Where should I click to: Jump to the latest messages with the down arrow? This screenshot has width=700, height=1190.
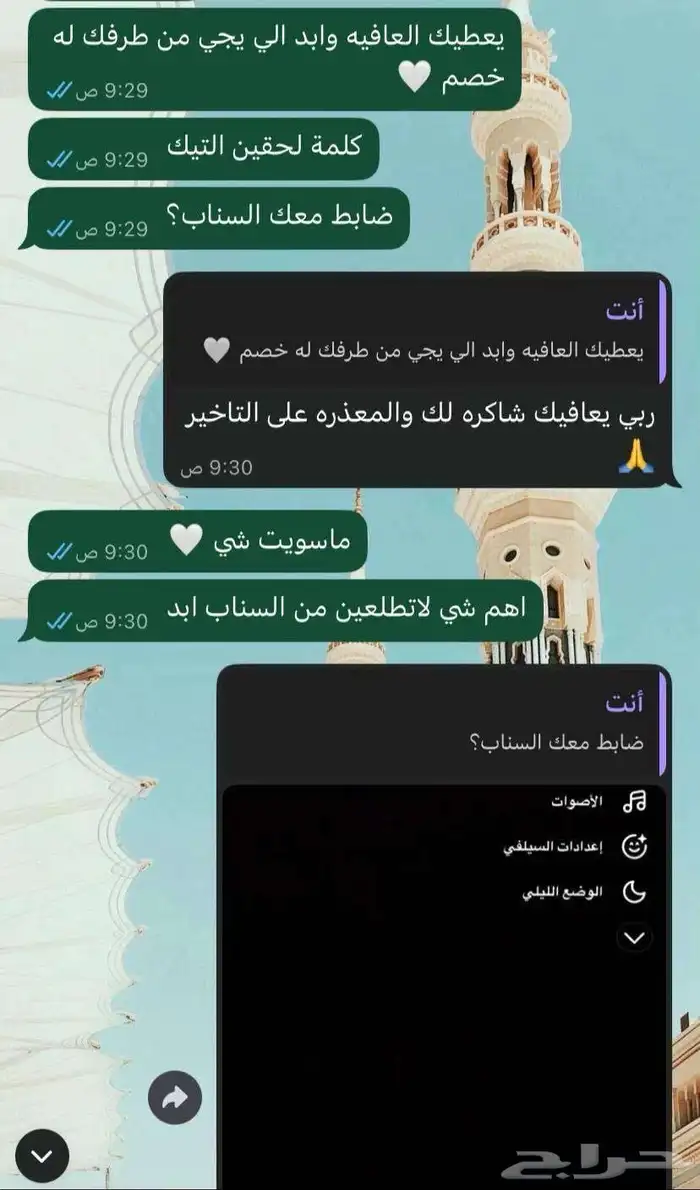click(x=42, y=1157)
